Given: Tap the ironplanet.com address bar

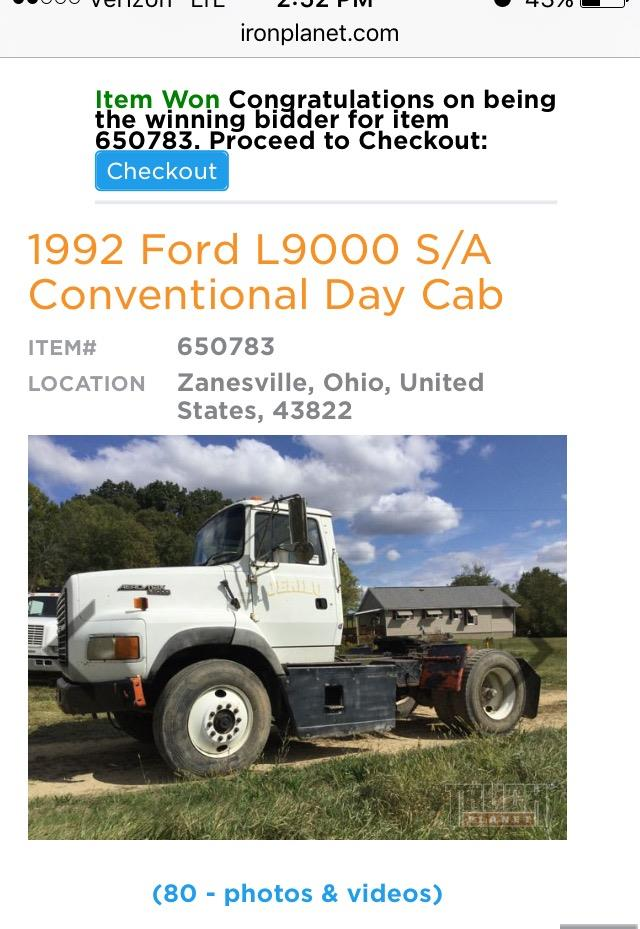Looking at the screenshot, I should pyautogui.click(x=320, y=33).
